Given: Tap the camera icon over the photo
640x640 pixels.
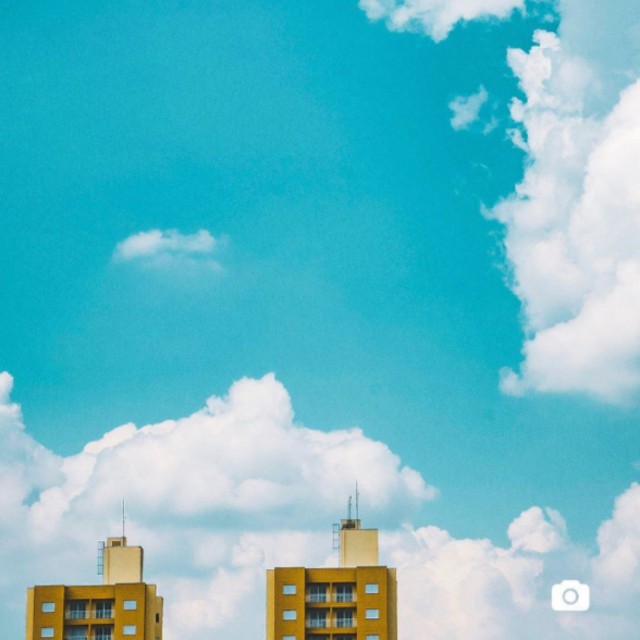Looking at the screenshot, I should point(570,596).
